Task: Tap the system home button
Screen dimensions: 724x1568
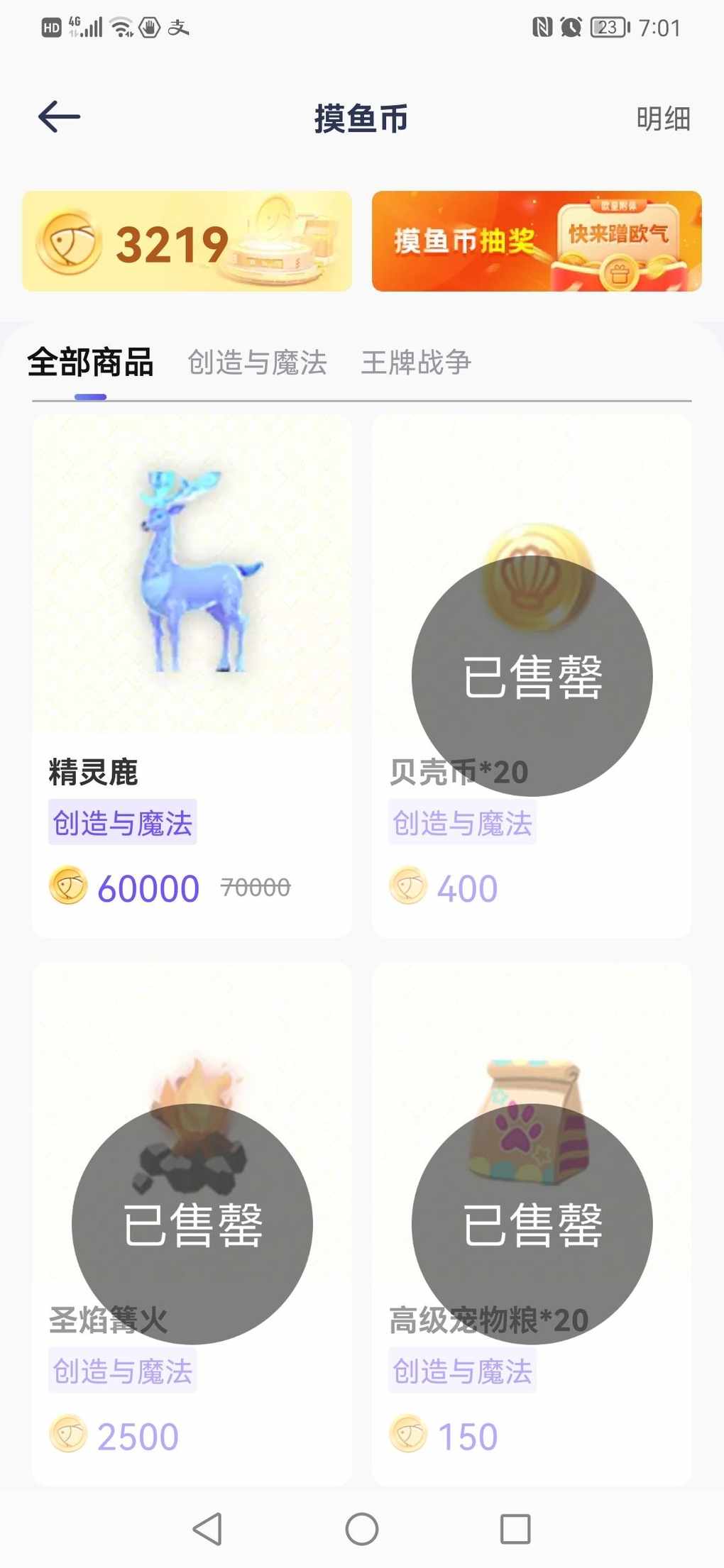Action: [362, 1528]
